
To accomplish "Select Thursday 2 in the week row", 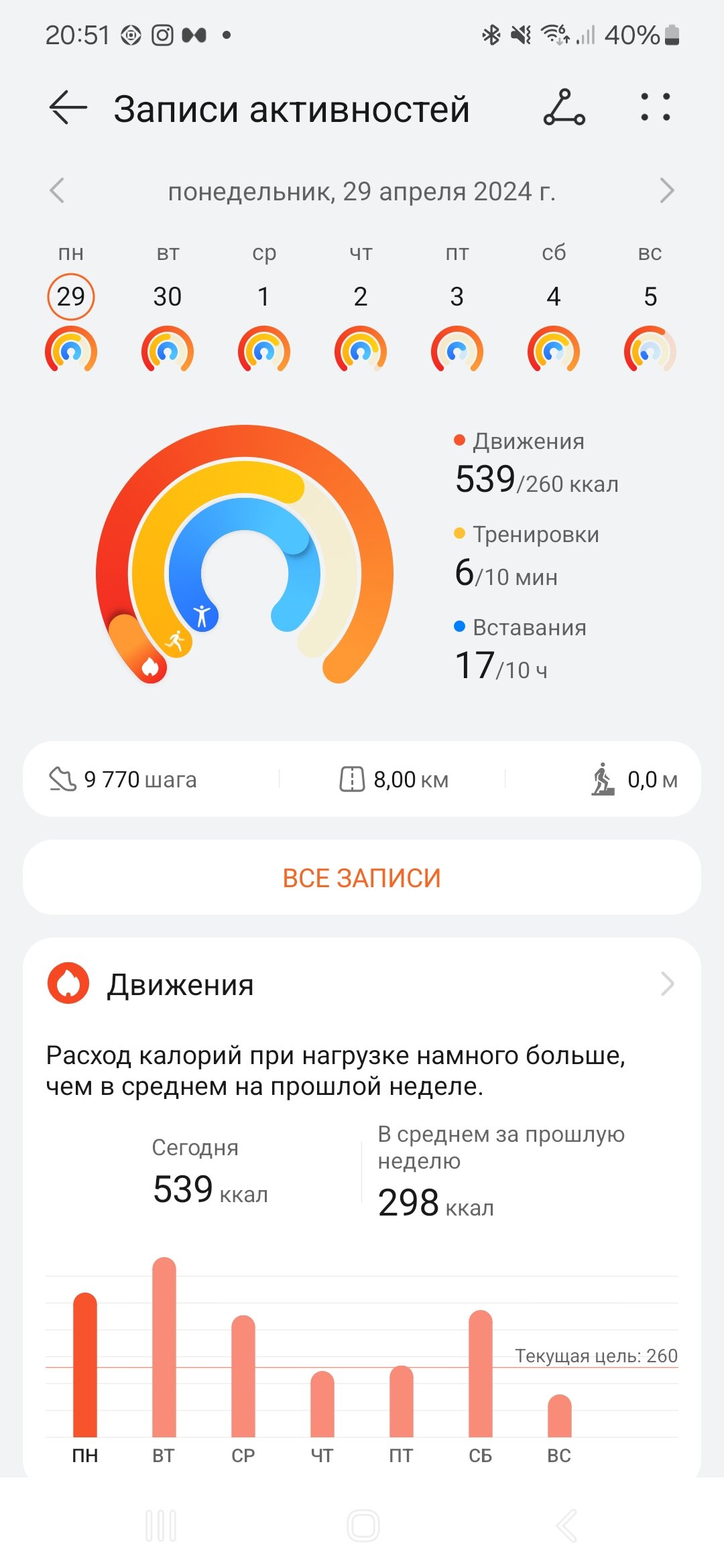I will click(361, 312).
